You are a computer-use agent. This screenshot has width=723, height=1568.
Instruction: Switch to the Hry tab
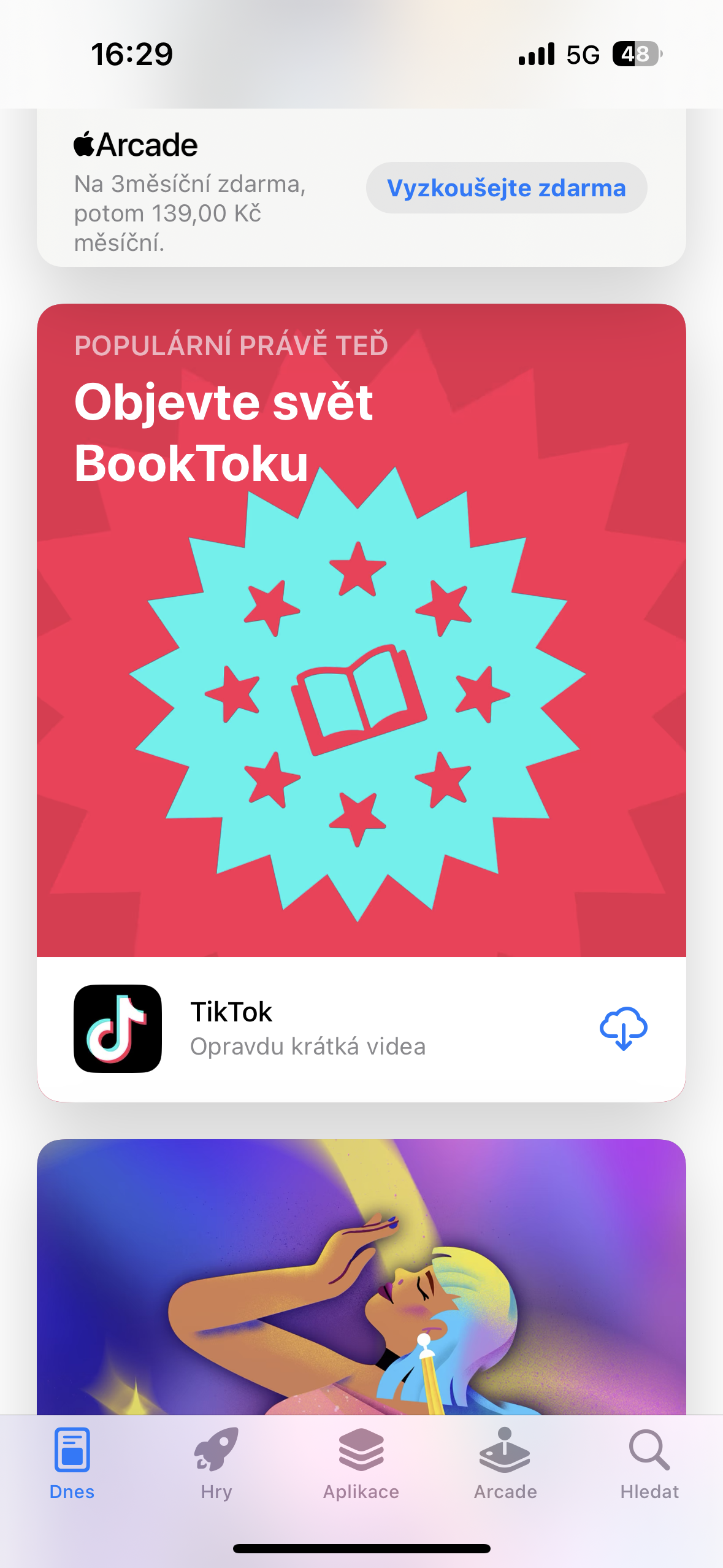tap(216, 1463)
